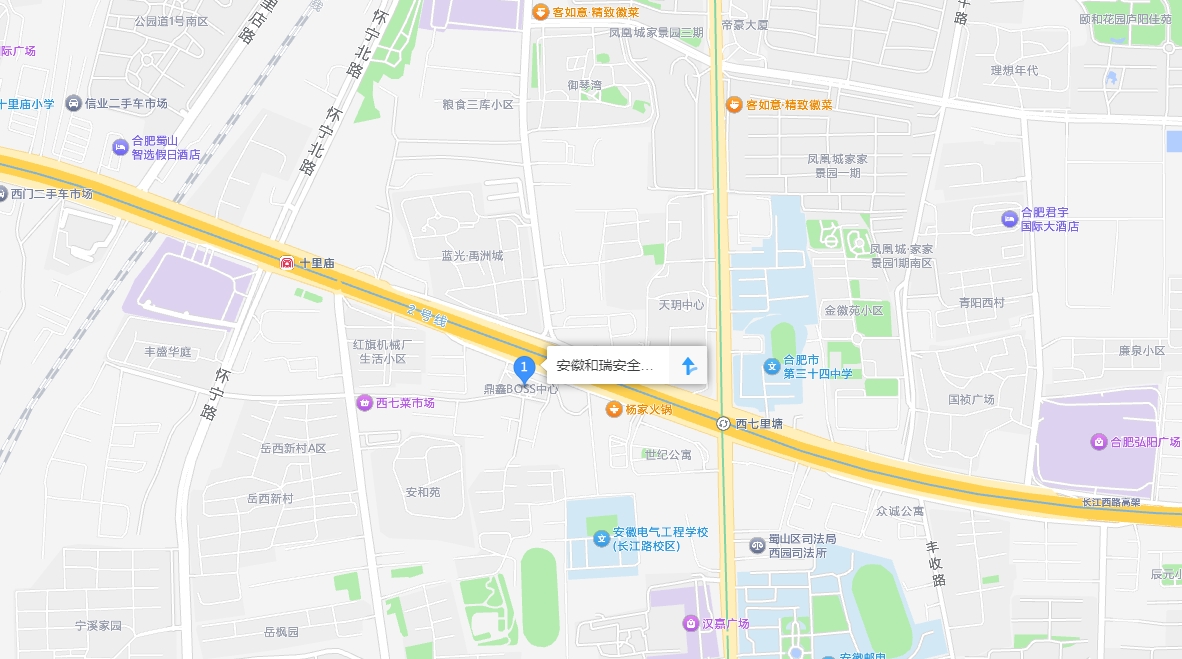
Task: Open the 安徽和瑞安全 info bubble
Action: tap(605, 366)
